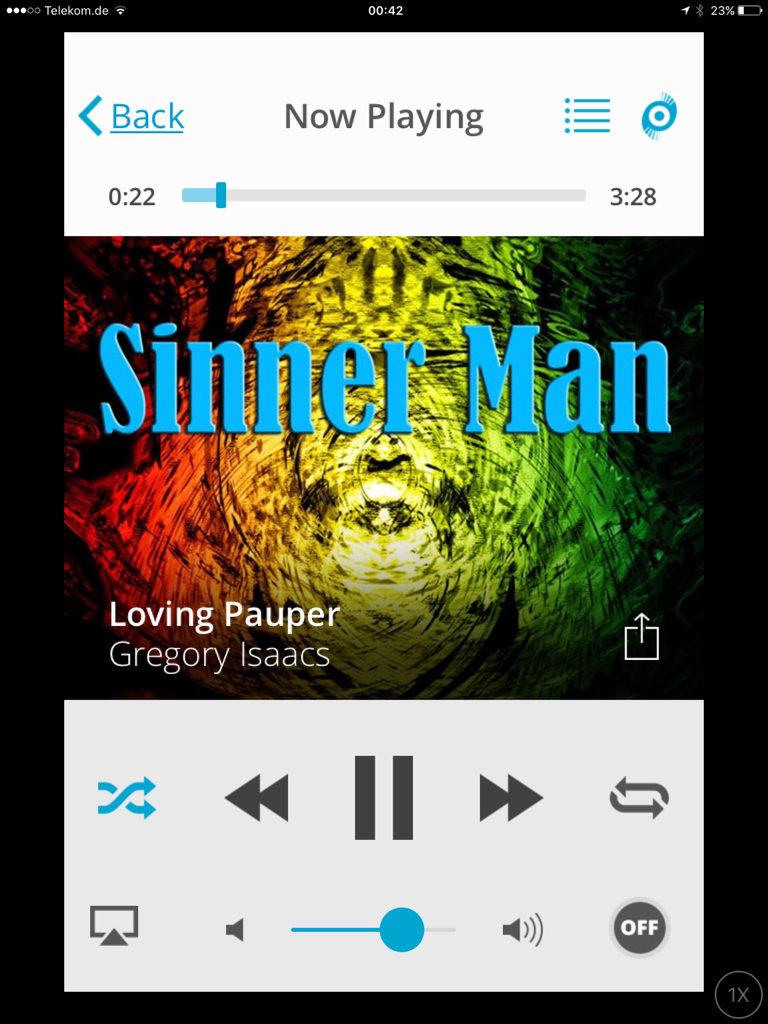Tap the OFF toggle button
Viewport: 768px width, 1024px height.
[640, 927]
